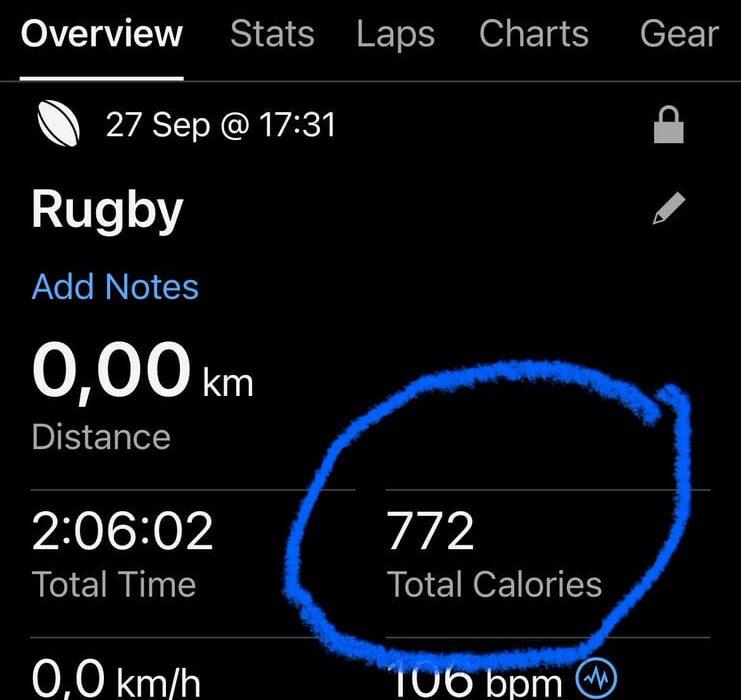This screenshot has height=700, width=741.
Task: Tap the privacy lock icon
Action: click(668, 127)
